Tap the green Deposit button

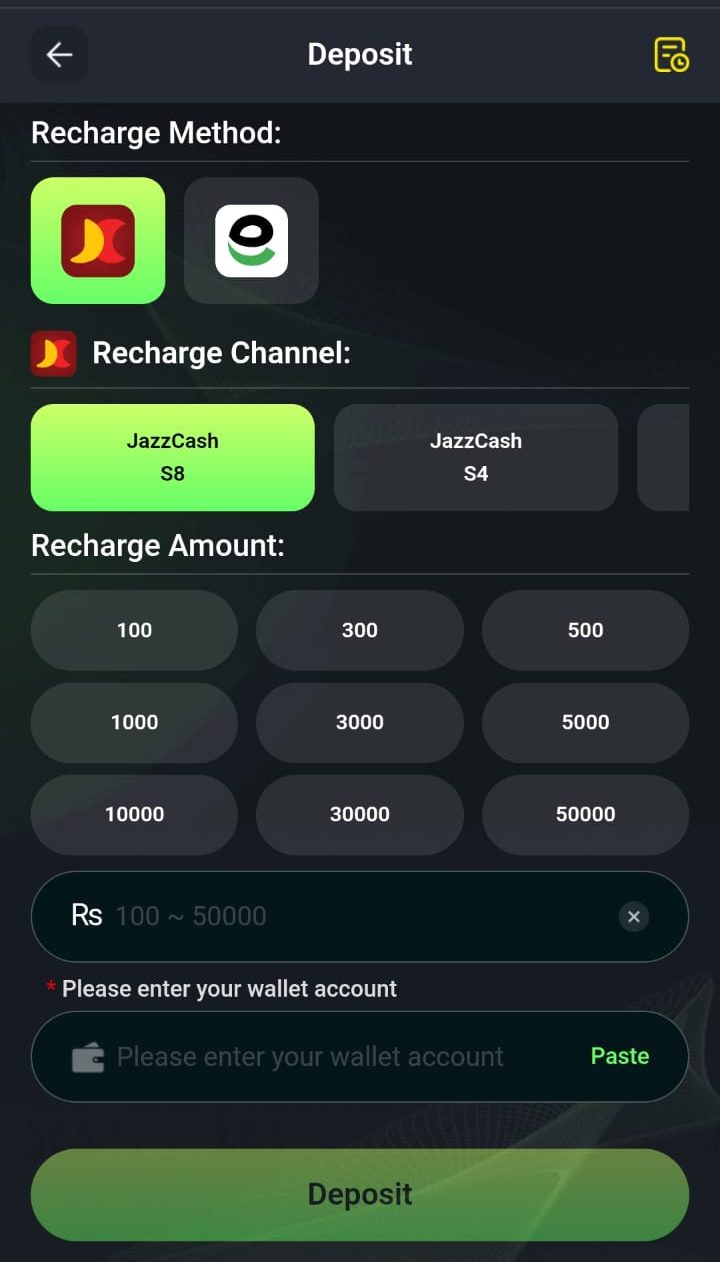tap(360, 1194)
